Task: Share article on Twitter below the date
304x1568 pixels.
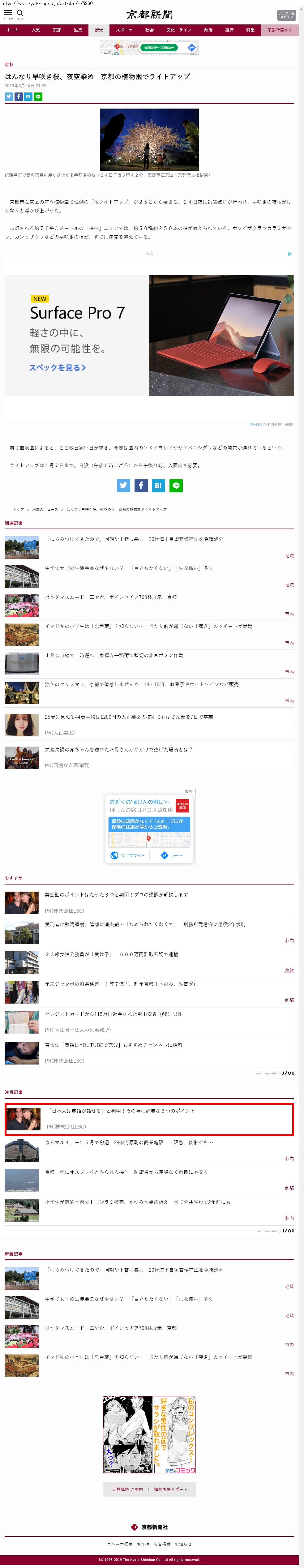Action: [9, 97]
